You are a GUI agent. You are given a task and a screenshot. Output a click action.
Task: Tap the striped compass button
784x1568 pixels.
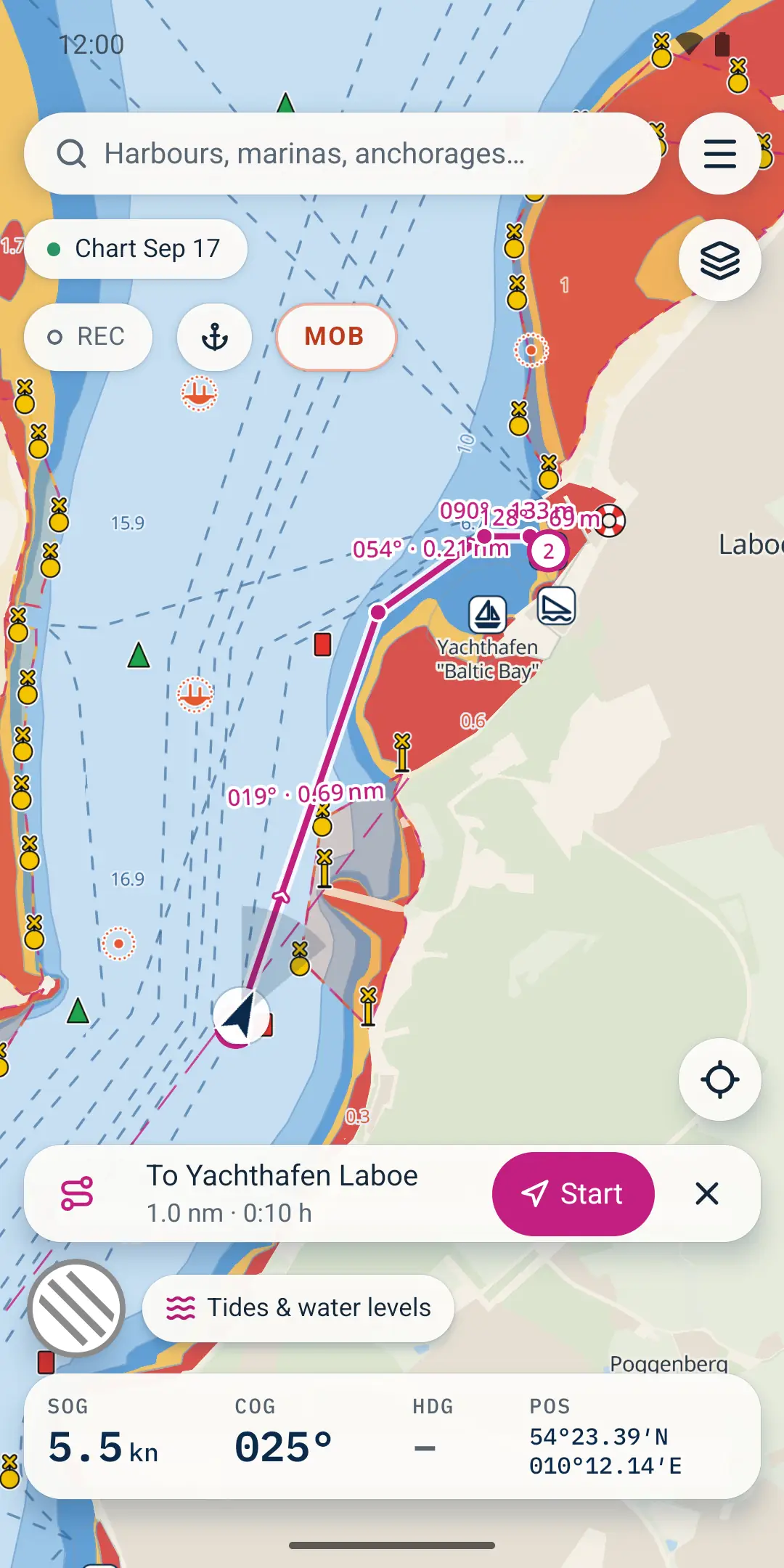[76, 1308]
